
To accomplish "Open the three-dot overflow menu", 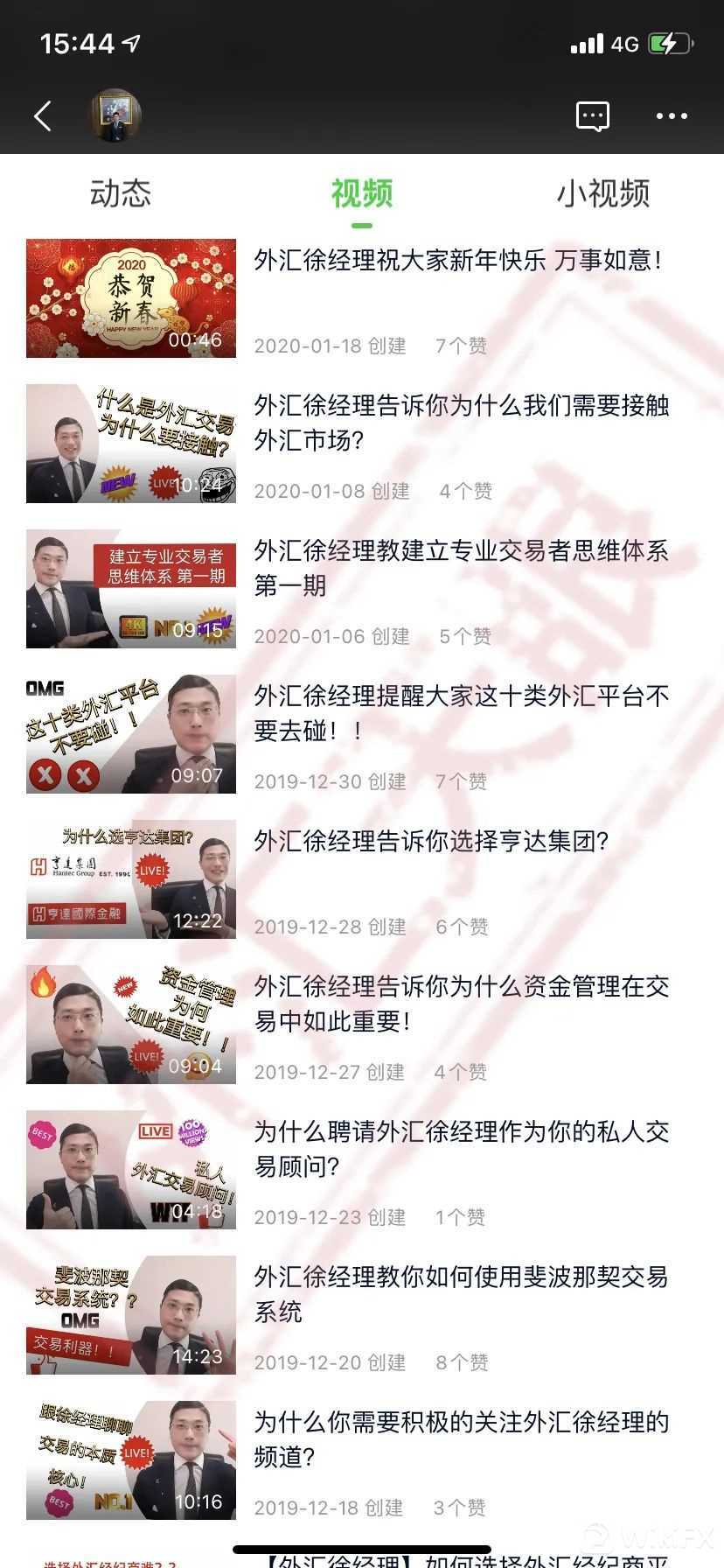I will tap(671, 115).
